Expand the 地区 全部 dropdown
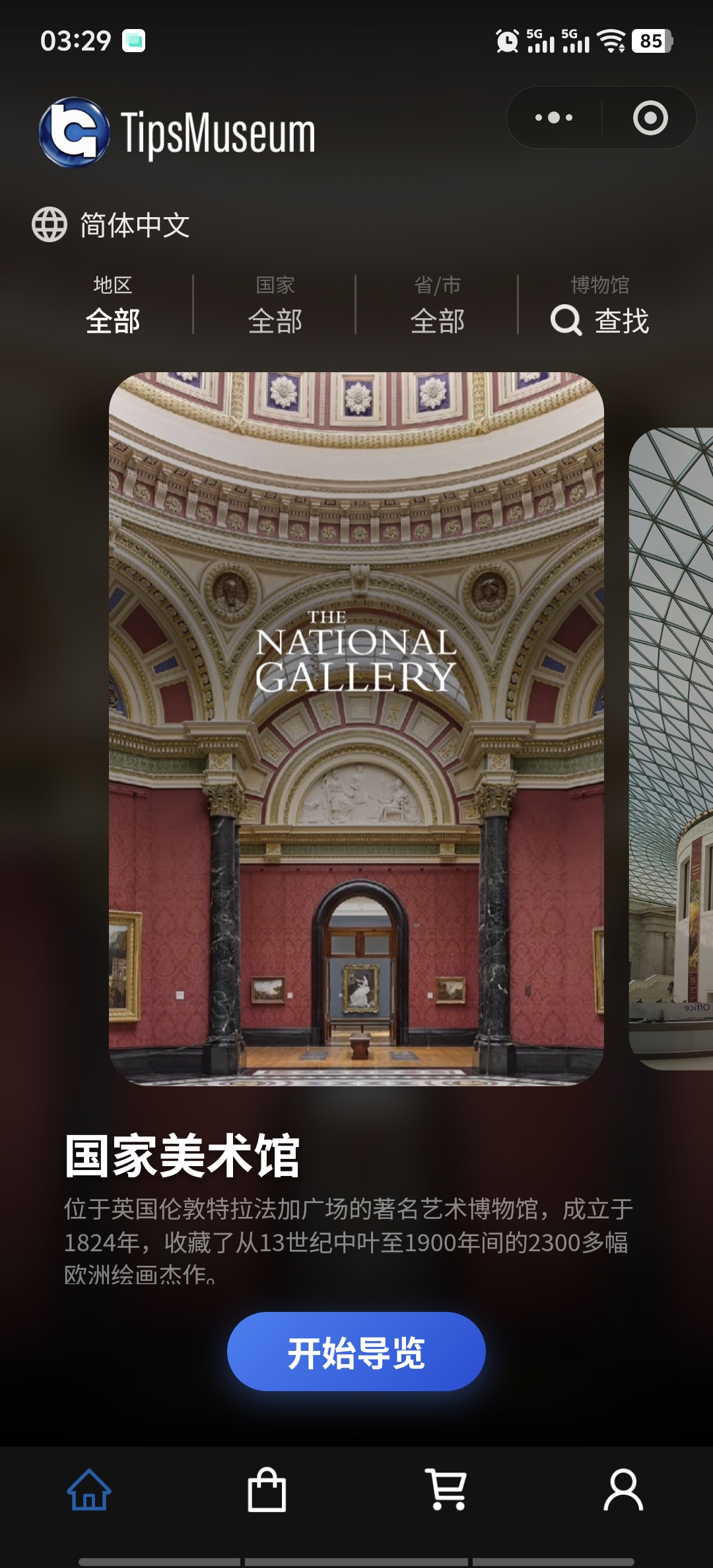 click(x=112, y=322)
